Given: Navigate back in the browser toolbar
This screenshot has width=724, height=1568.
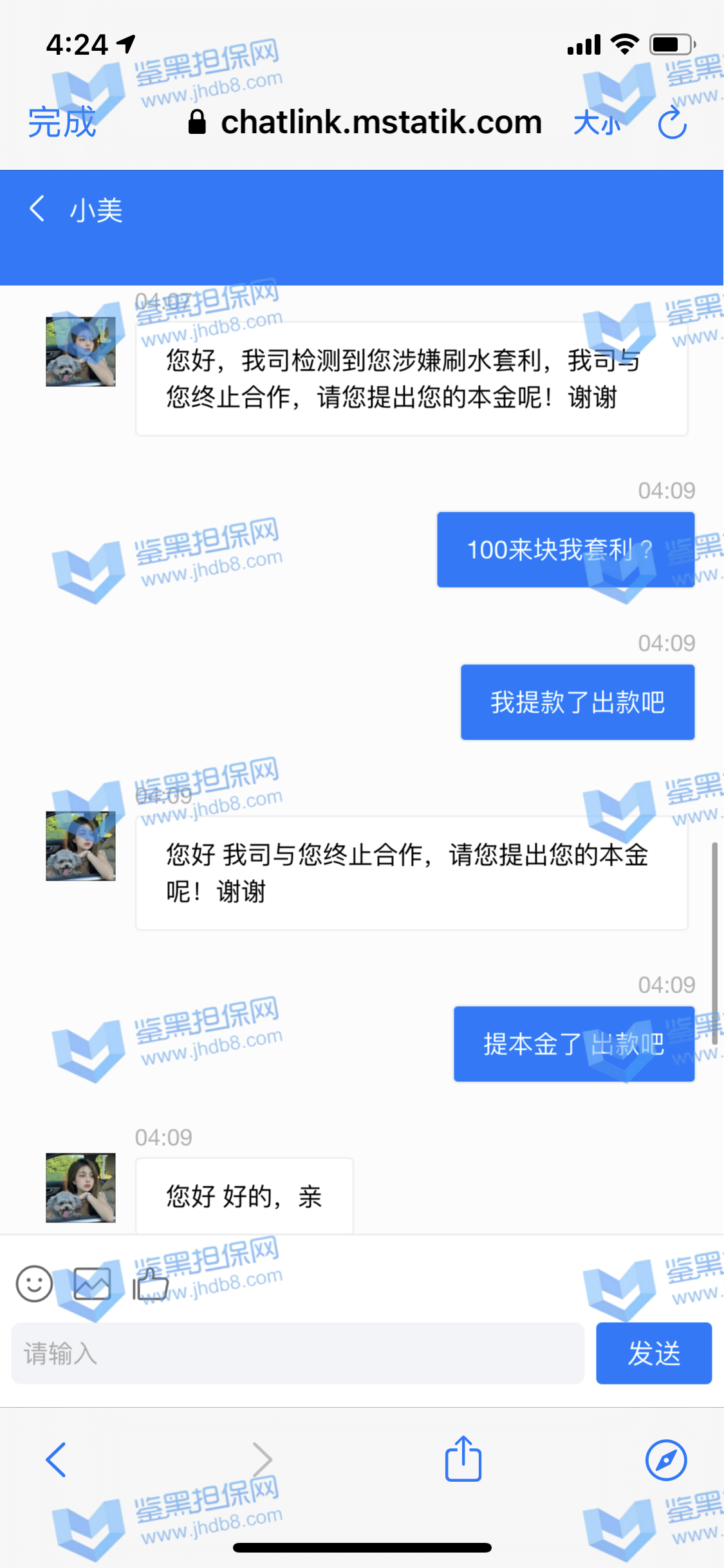Looking at the screenshot, I should [x=56, y=1460].
